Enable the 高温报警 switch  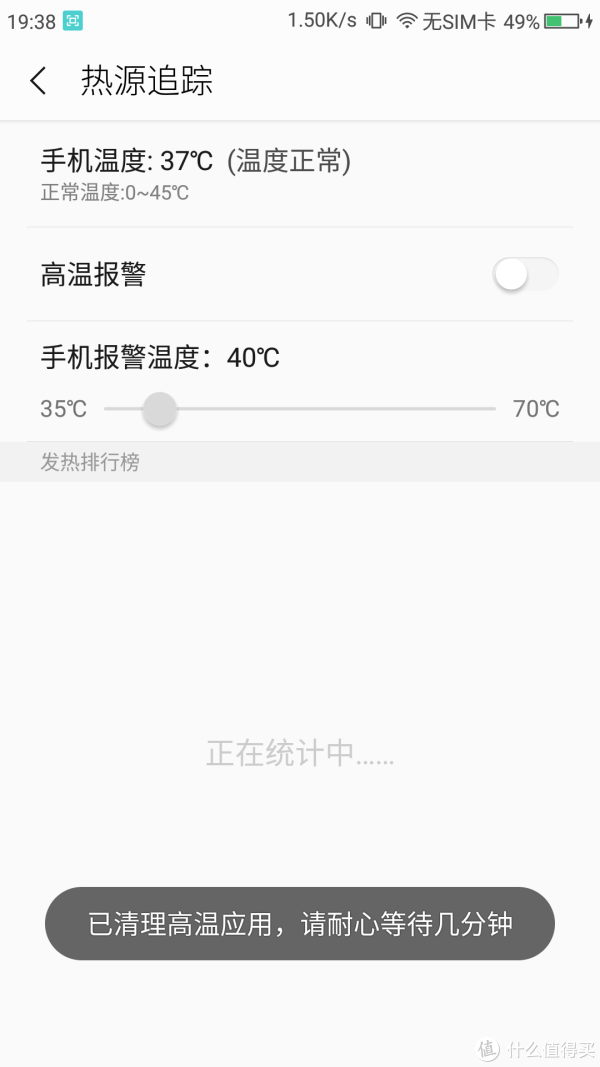click(x=525, y=274)
